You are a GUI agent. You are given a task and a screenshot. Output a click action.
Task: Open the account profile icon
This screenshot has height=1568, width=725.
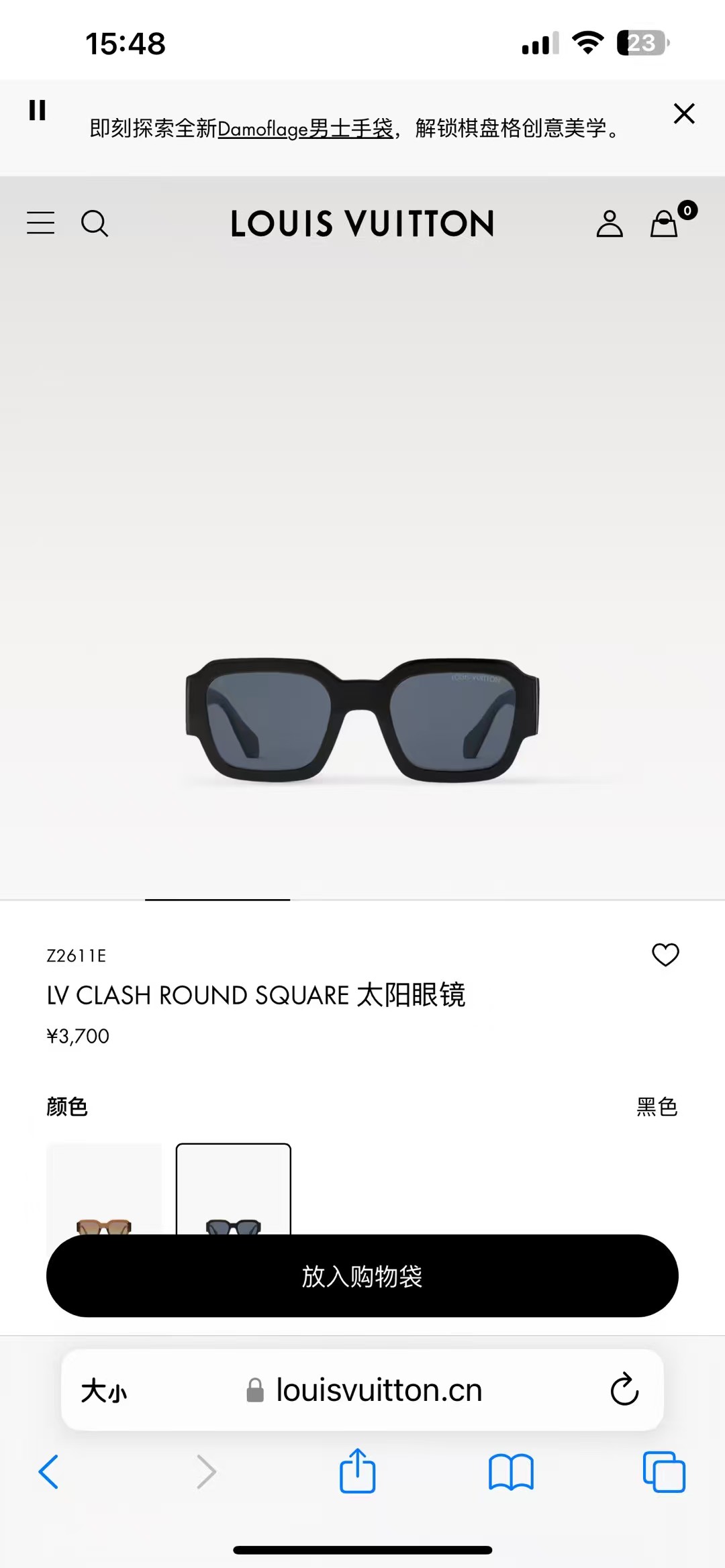[610, 223]
